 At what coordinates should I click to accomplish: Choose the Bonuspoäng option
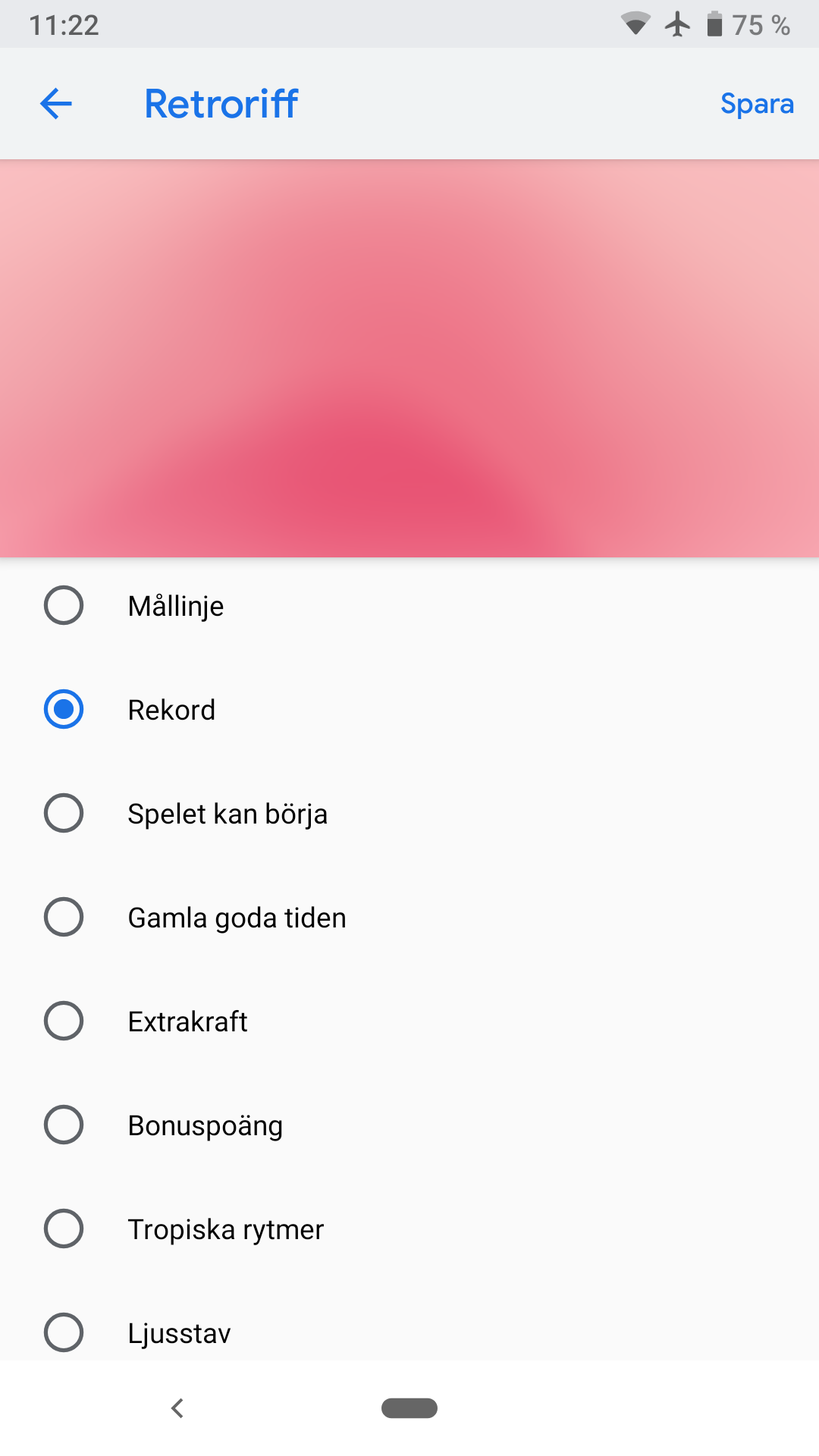pyautogui.click(x=409, y=1125)
